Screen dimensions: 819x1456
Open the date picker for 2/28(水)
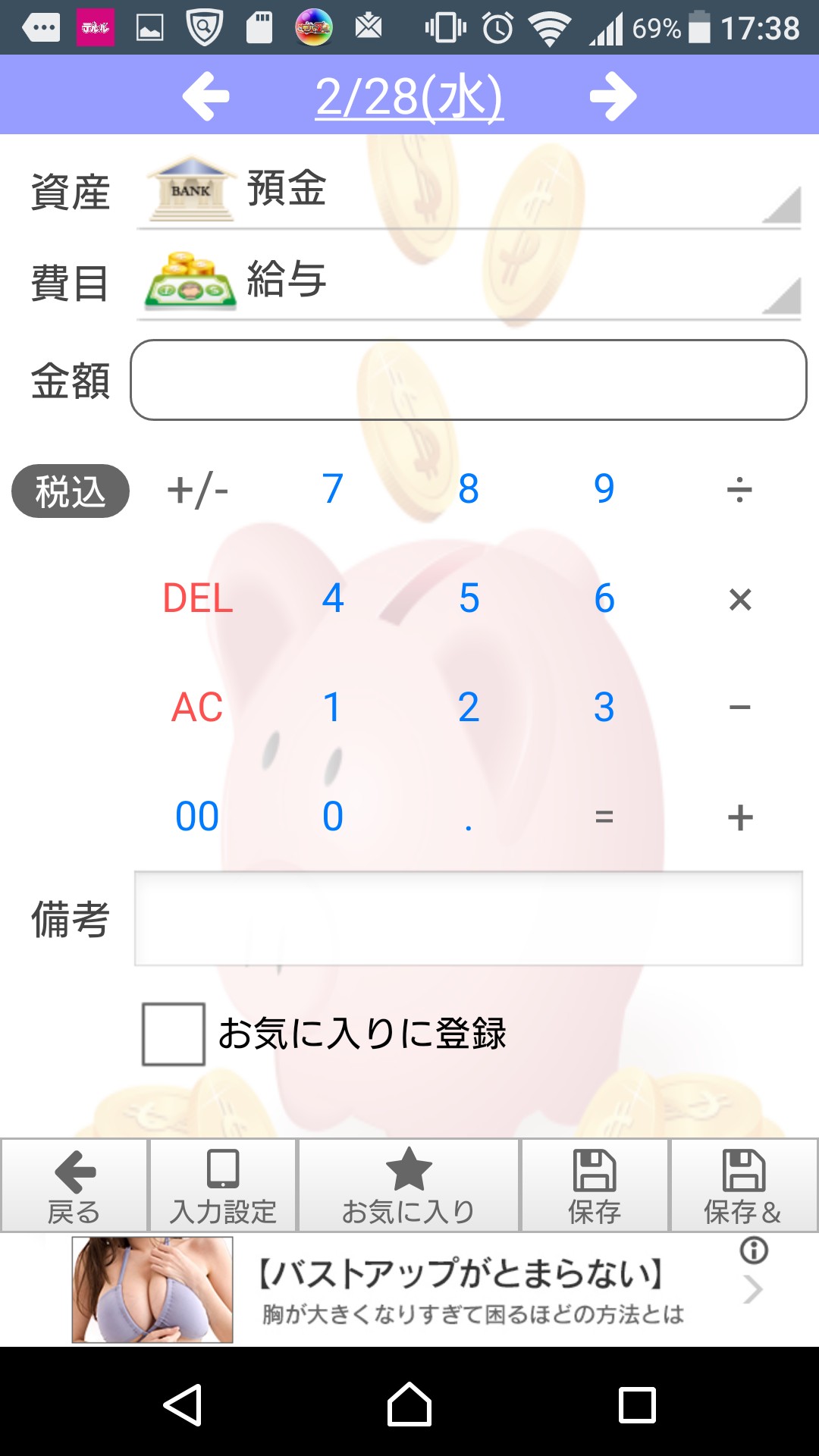(x=409, y=98)
